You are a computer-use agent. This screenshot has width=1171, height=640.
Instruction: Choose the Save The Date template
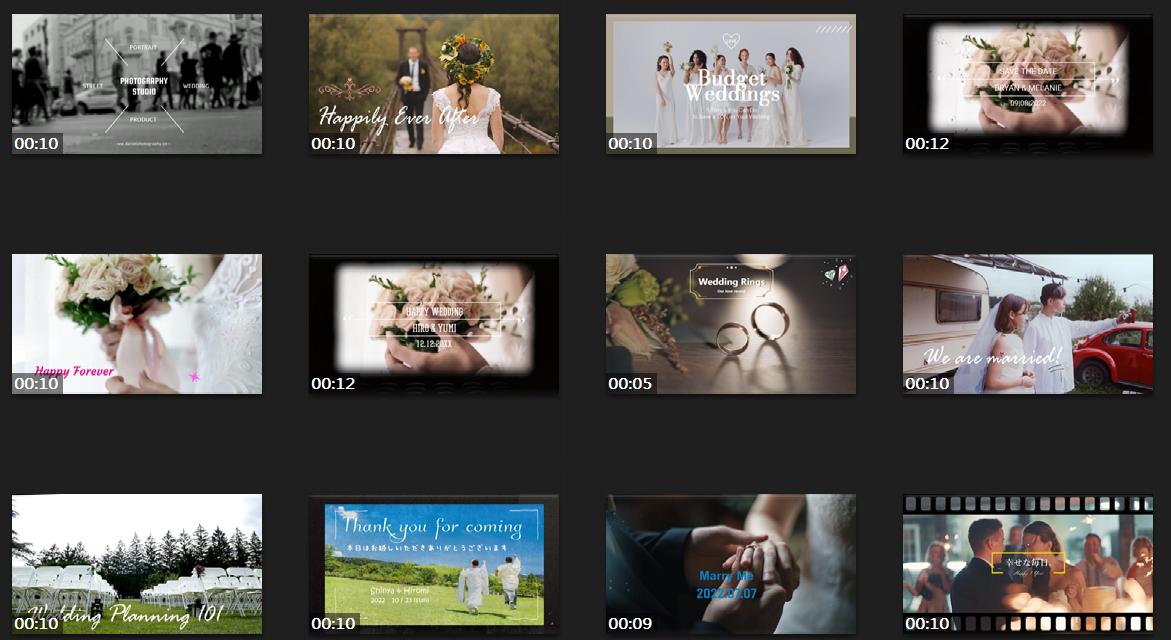tap(1027, 84)
